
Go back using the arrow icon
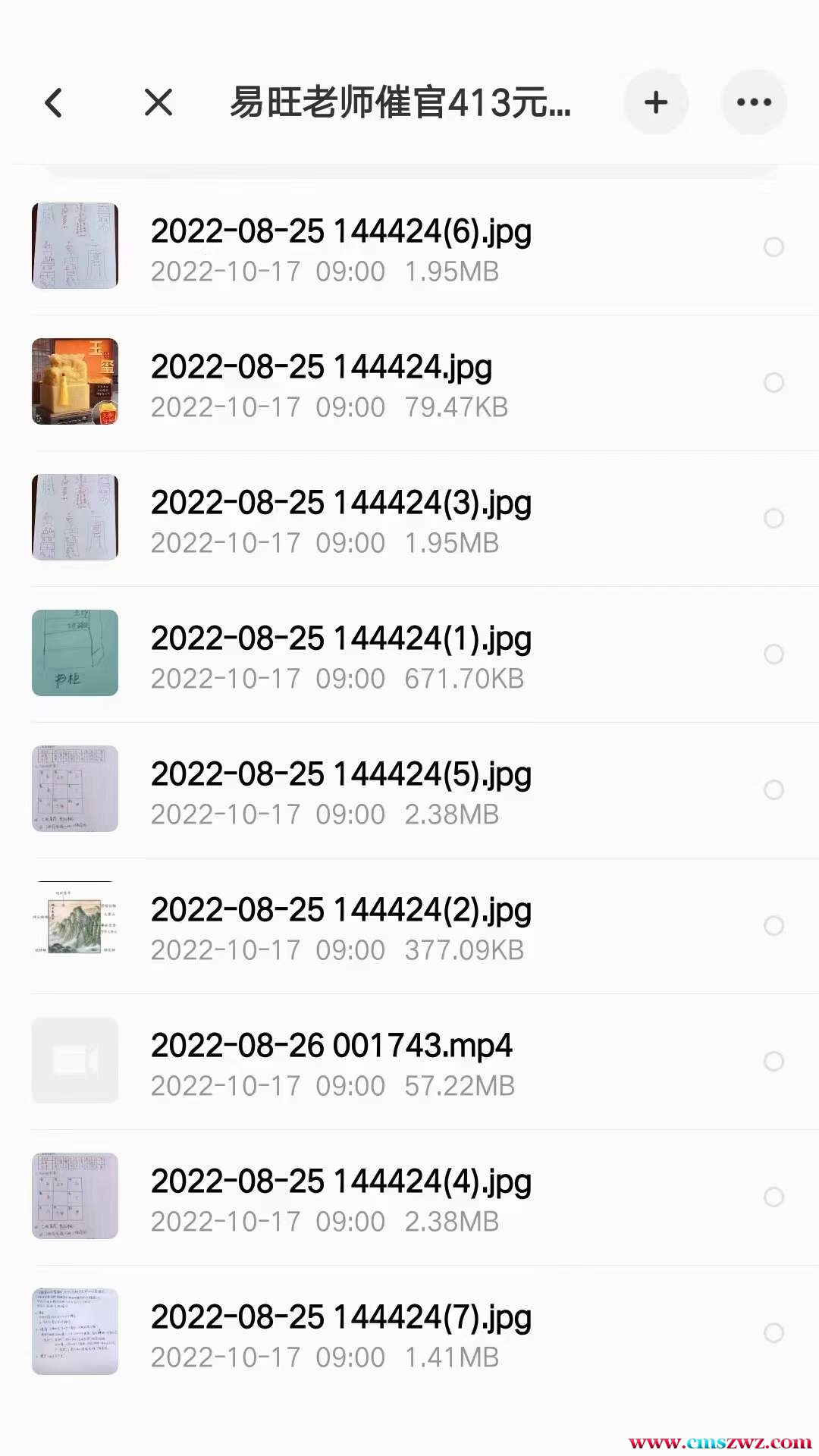coord(53,102)
